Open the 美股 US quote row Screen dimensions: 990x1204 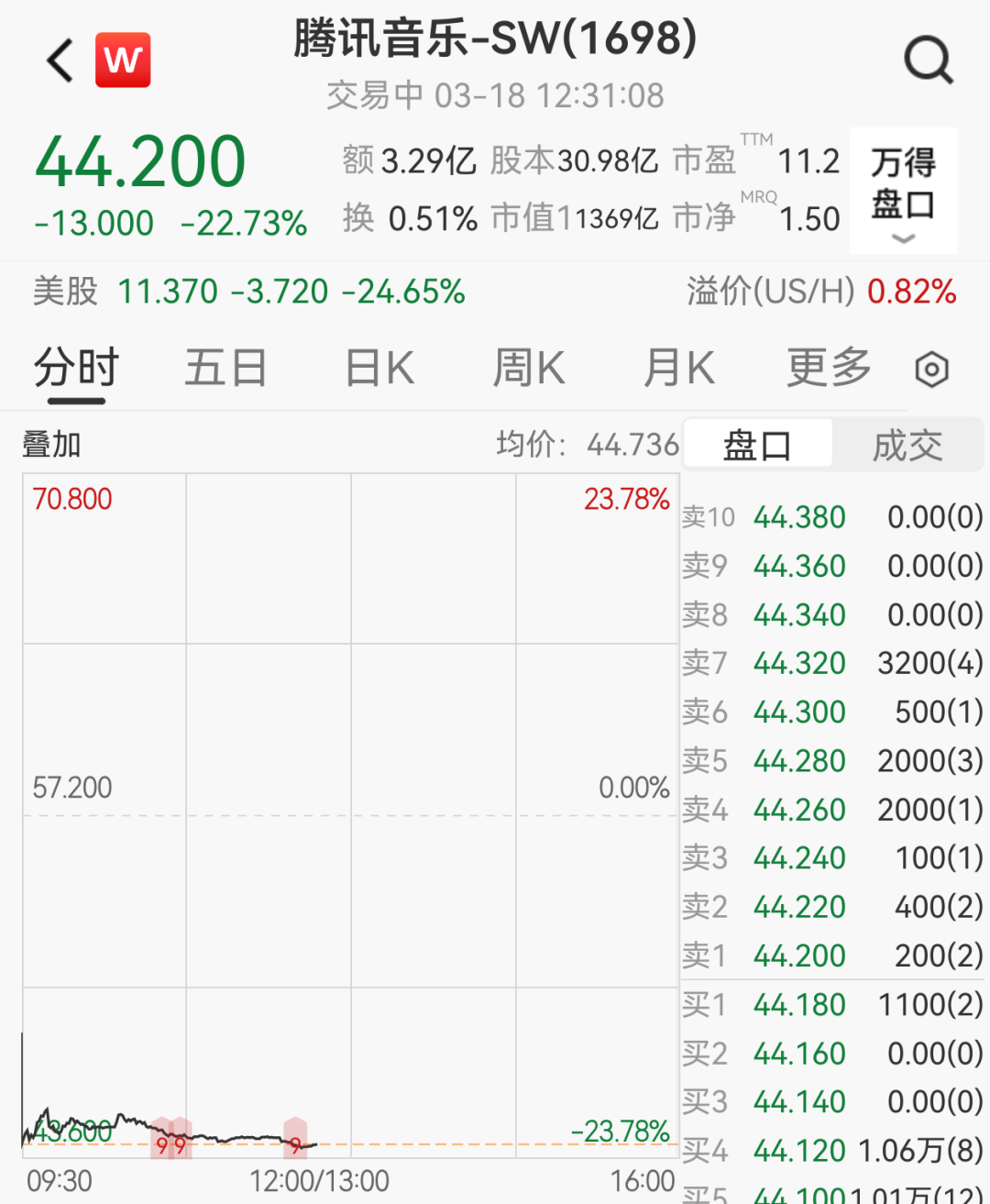[247, 292]
